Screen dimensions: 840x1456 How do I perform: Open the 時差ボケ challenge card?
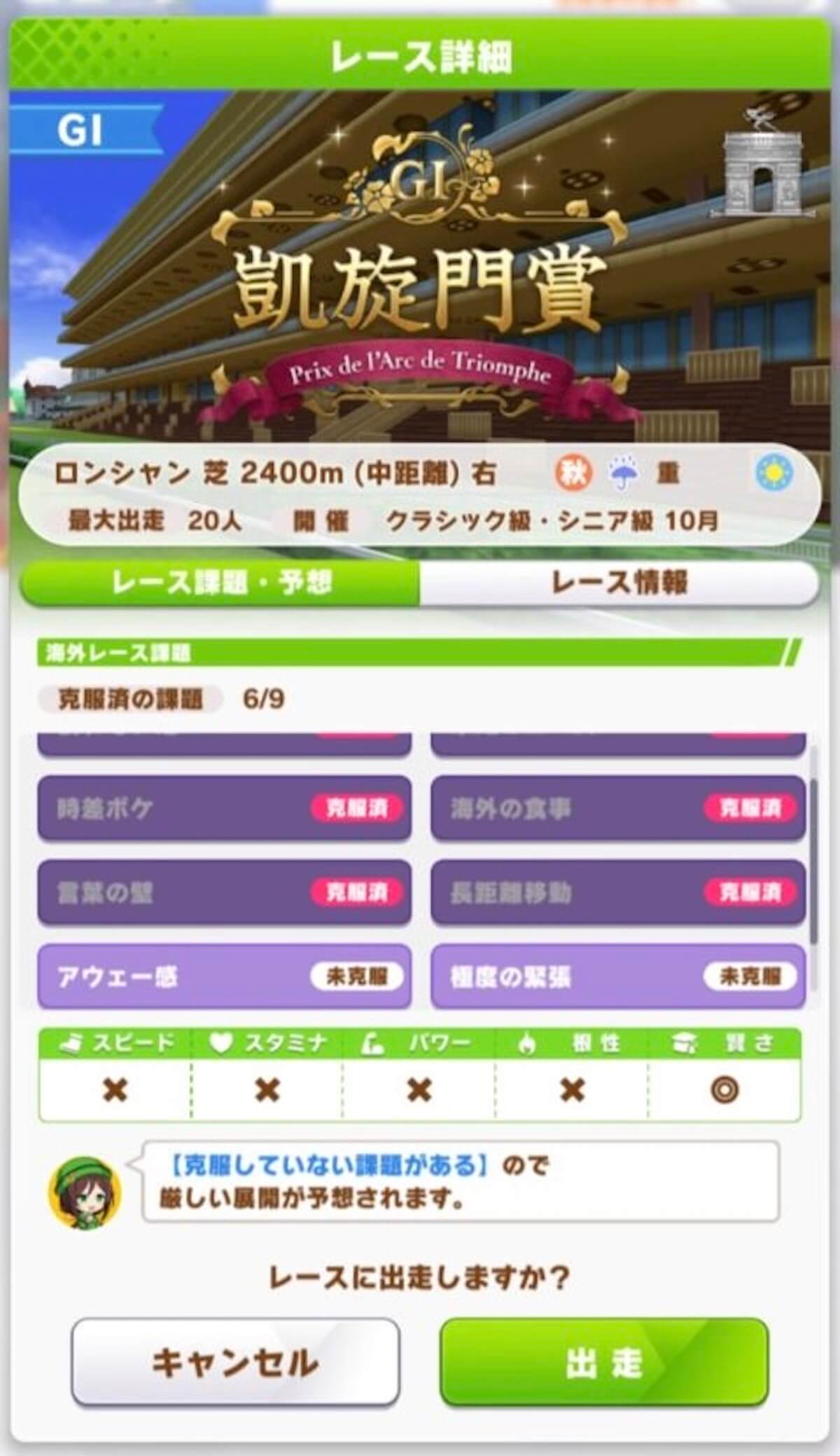click(x=224, y=808)
